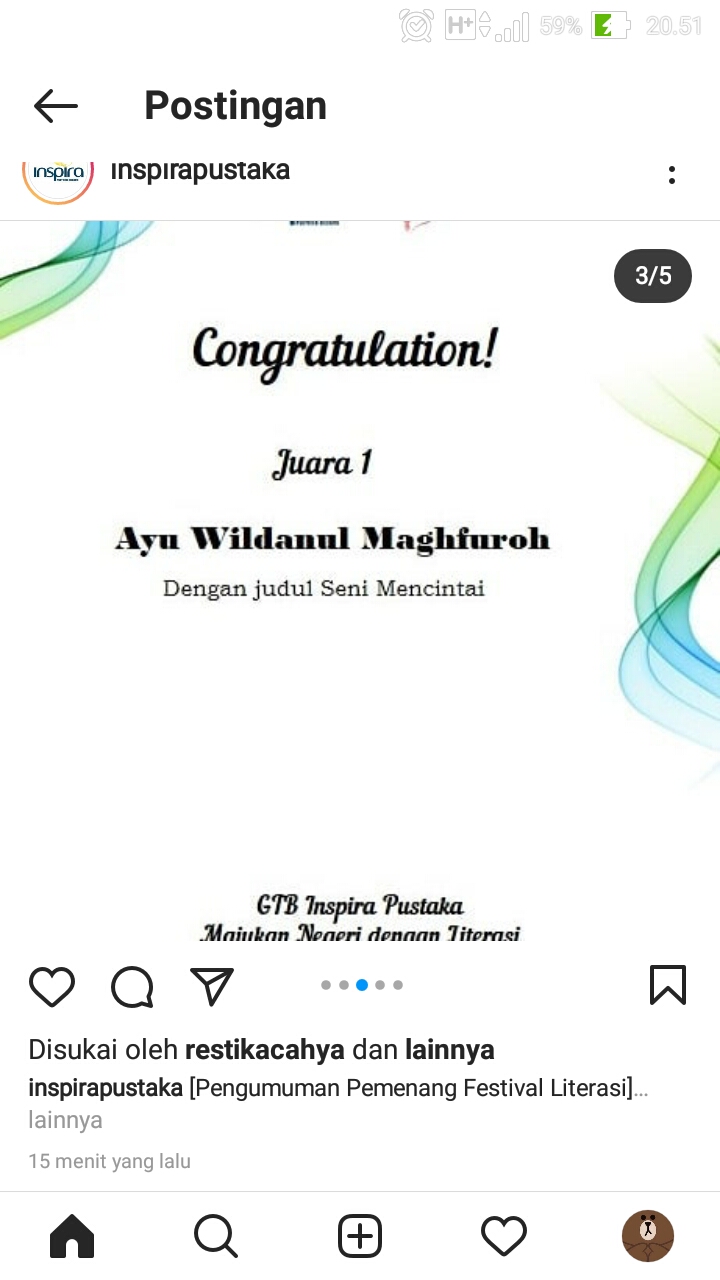Share this post via direct message
Viewport: 720px width, 1280px height.
click(212, 986)
